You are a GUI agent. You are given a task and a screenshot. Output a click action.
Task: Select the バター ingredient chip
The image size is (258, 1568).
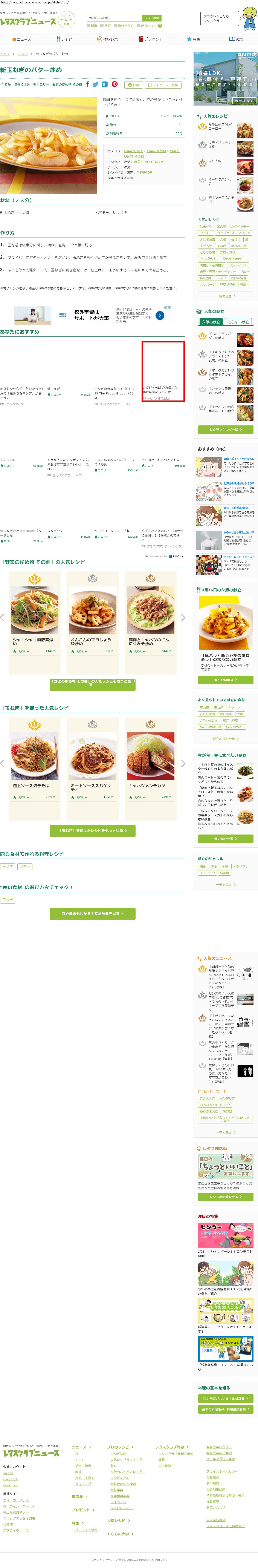[x=25, y=866]
